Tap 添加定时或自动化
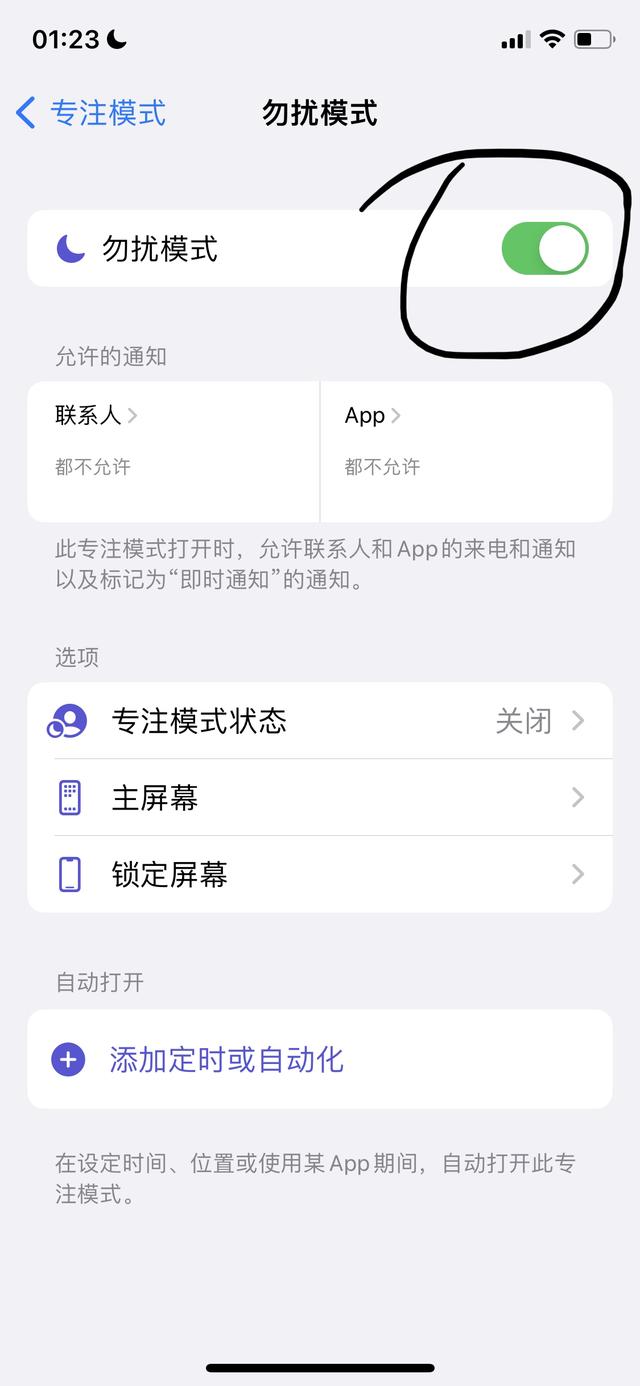 click(x=320, y=1059)
